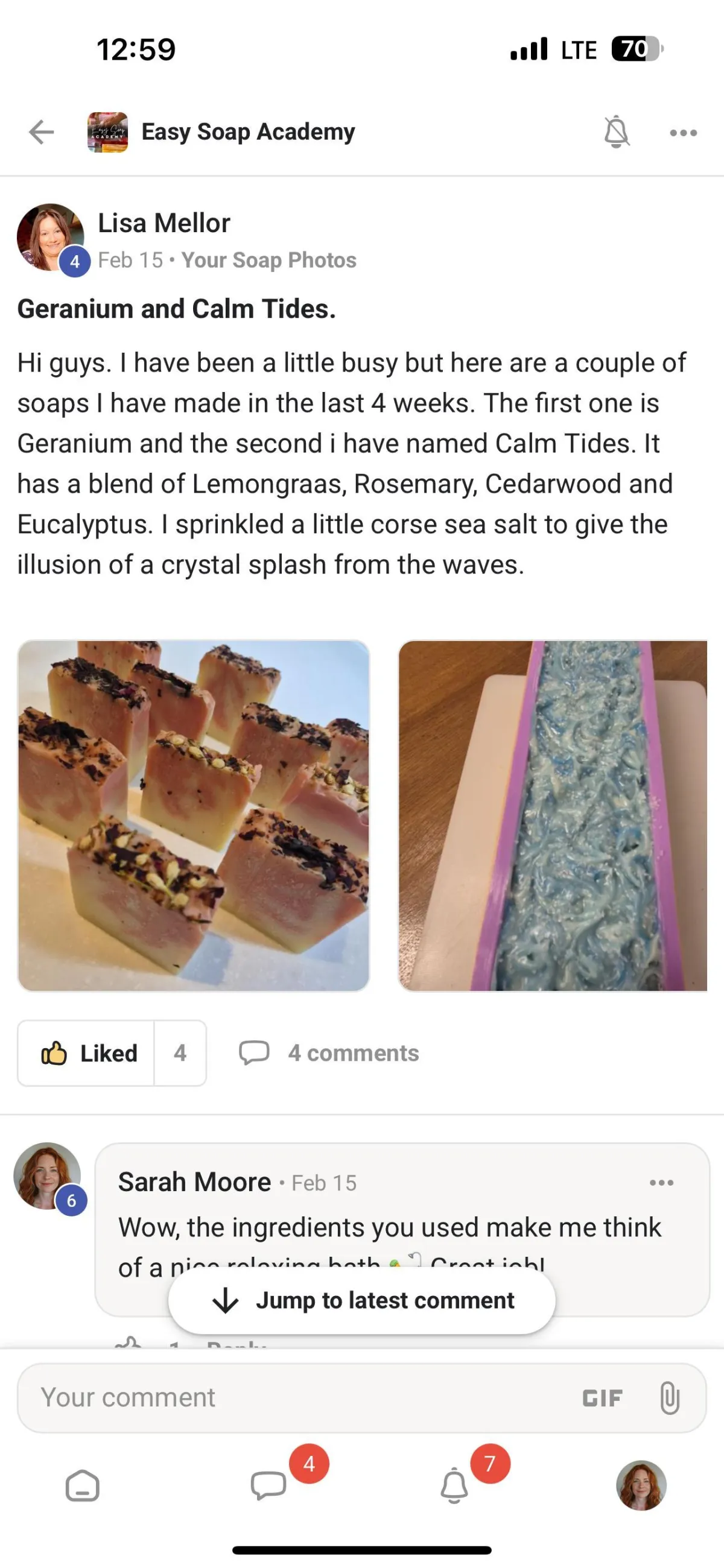Go back with the arrow icon
Screen dimensions: 724x1568
tap(42, 132)
